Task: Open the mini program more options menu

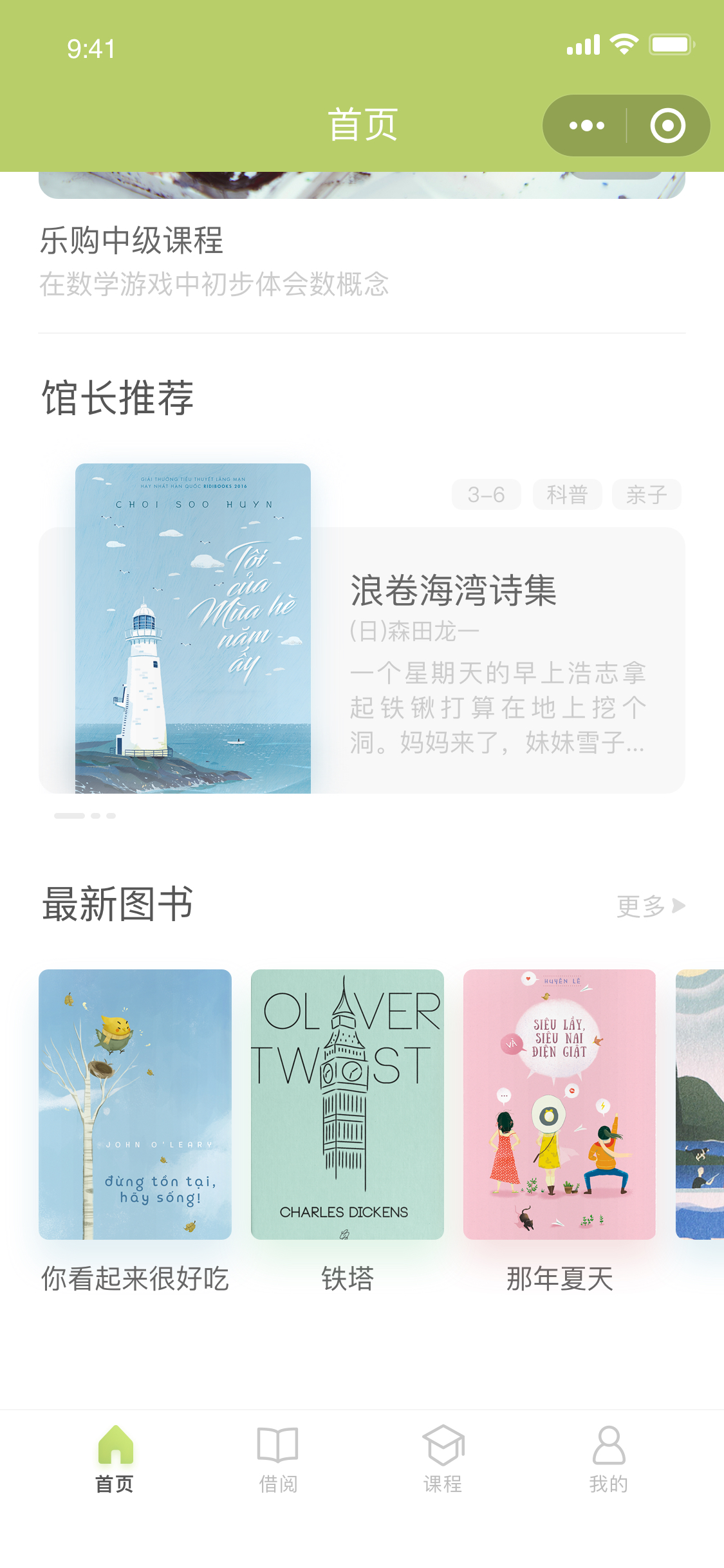Action: tap(586, 126)
